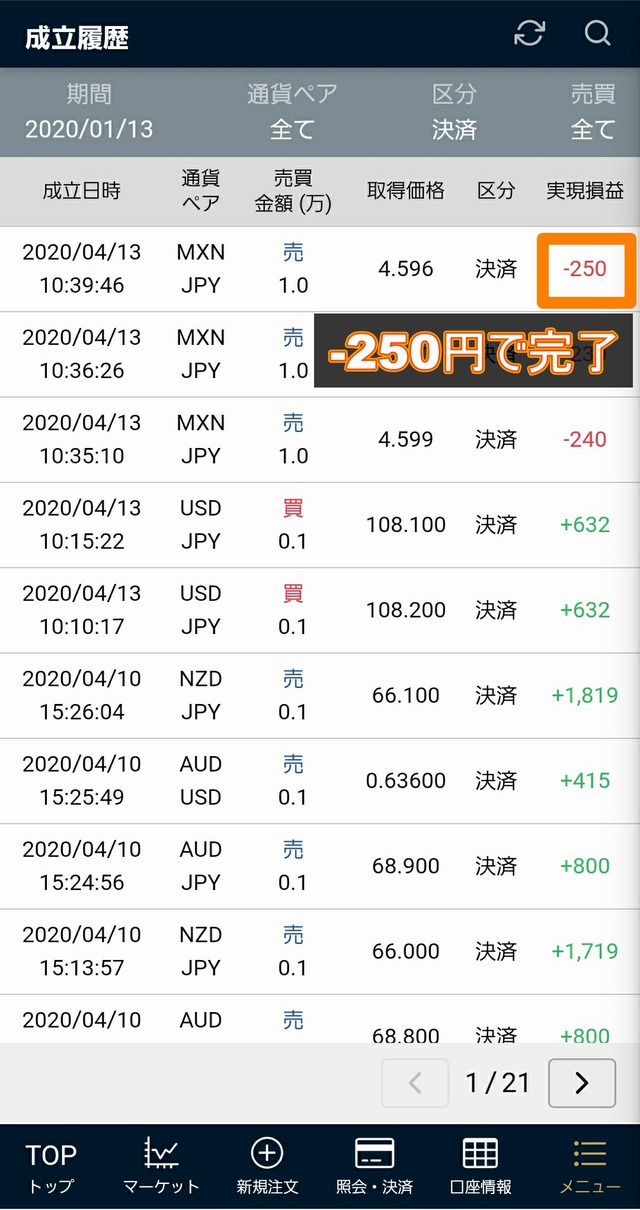Open the マーケット tab

click(161, 1167)
